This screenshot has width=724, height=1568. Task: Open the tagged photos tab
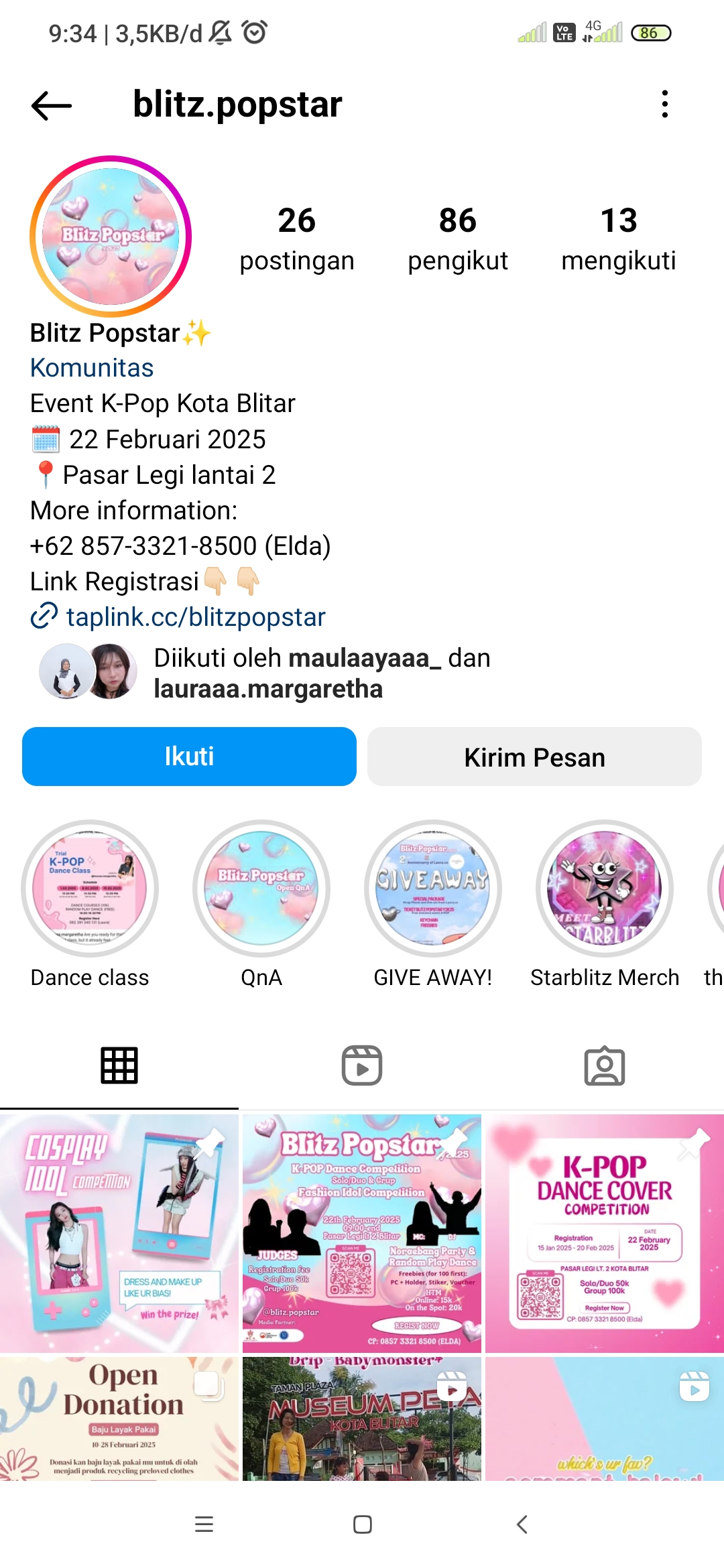(603, 1065)
